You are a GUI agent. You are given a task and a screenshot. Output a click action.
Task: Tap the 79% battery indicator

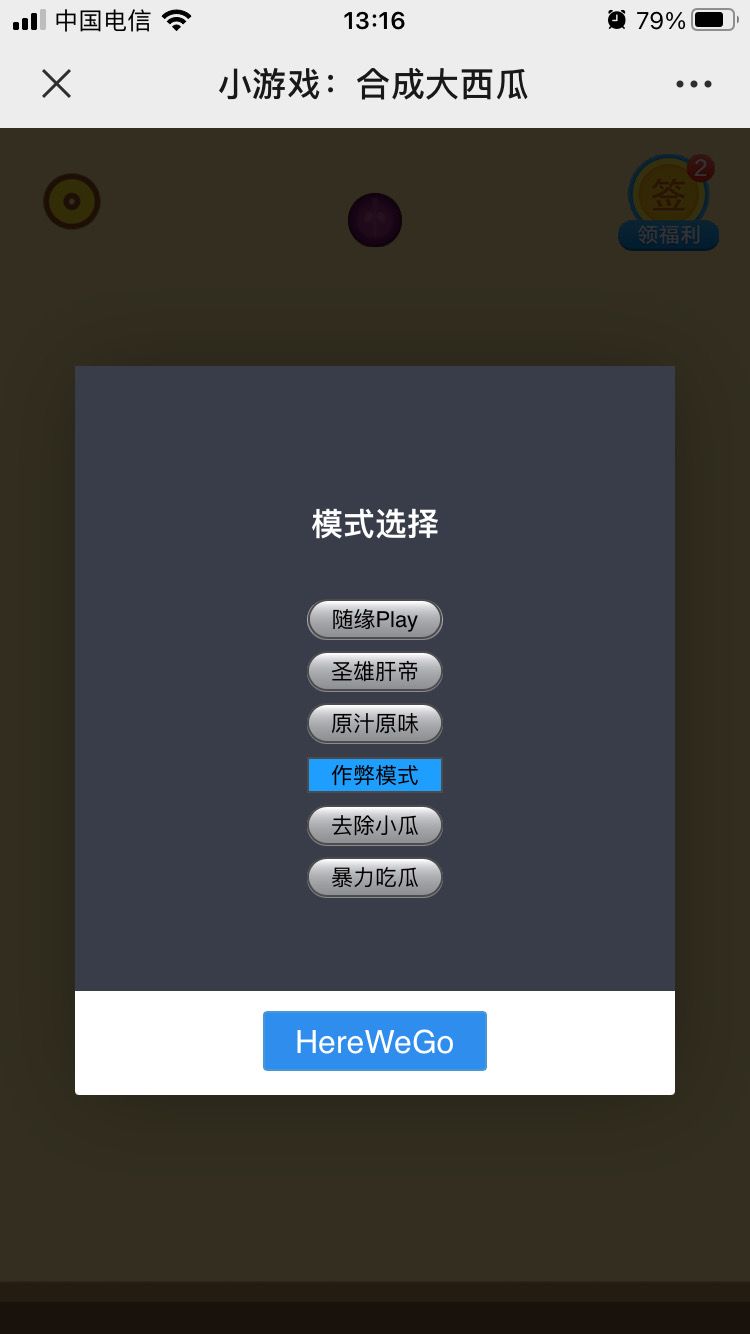pyautogui.click(x=665, y=19)
